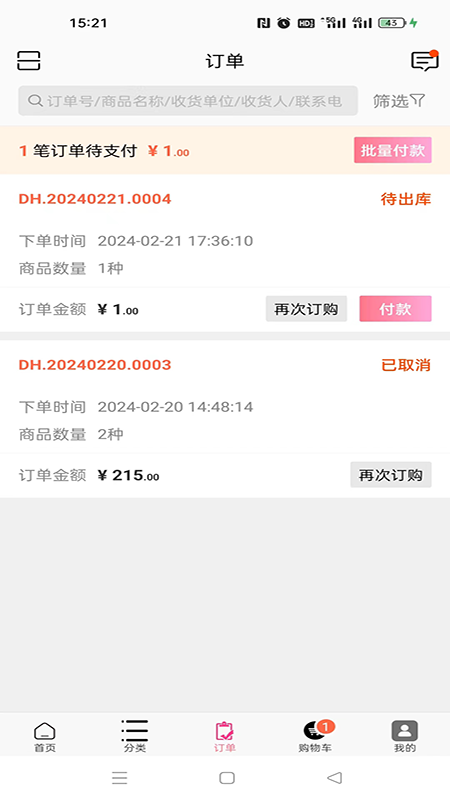Open the 筛选 filter
450x800 pixels.
pos(398,101)
